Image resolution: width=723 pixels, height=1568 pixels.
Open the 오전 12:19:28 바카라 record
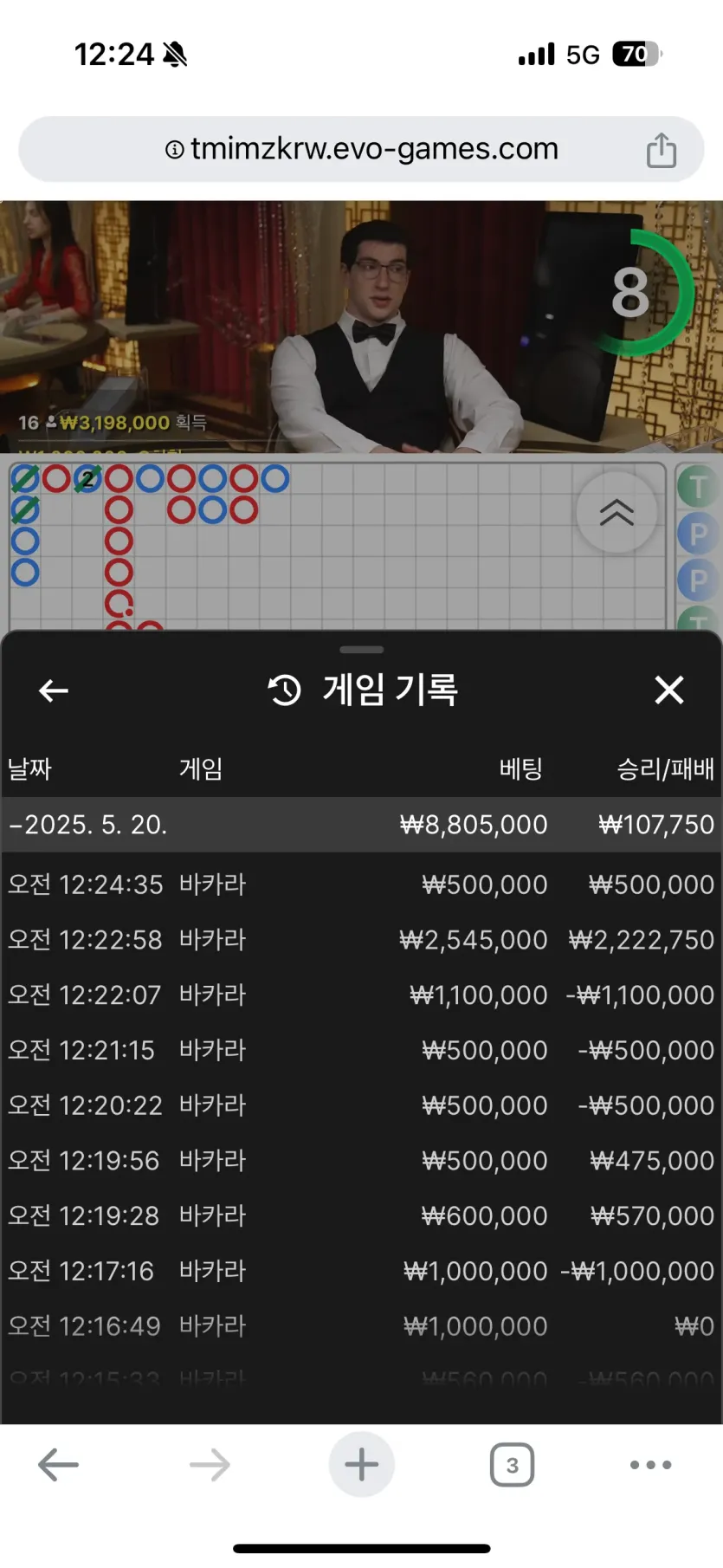pyautogui.click(x=361, y=1215)
